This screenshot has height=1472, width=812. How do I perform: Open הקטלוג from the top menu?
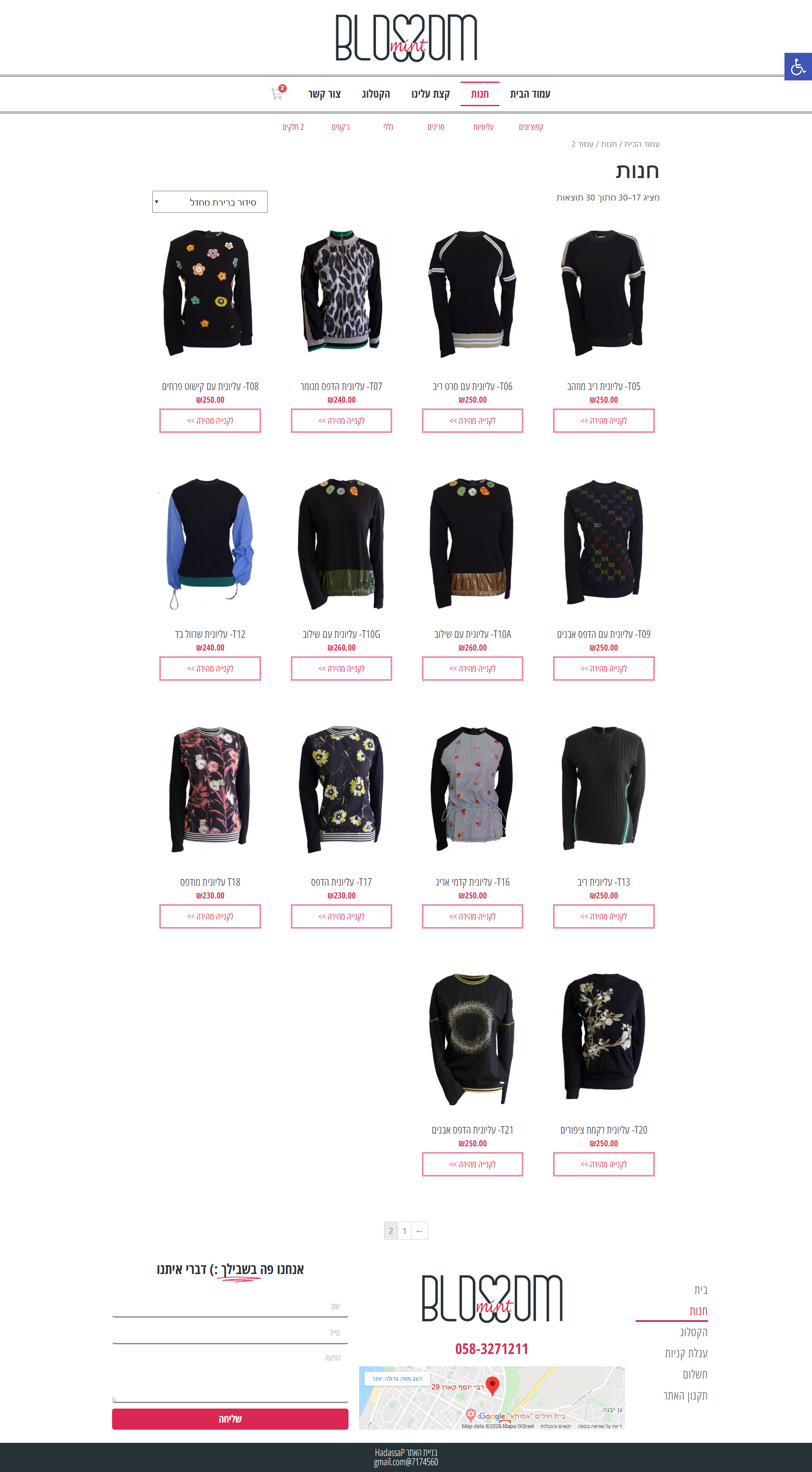click(x=376, y=94)
